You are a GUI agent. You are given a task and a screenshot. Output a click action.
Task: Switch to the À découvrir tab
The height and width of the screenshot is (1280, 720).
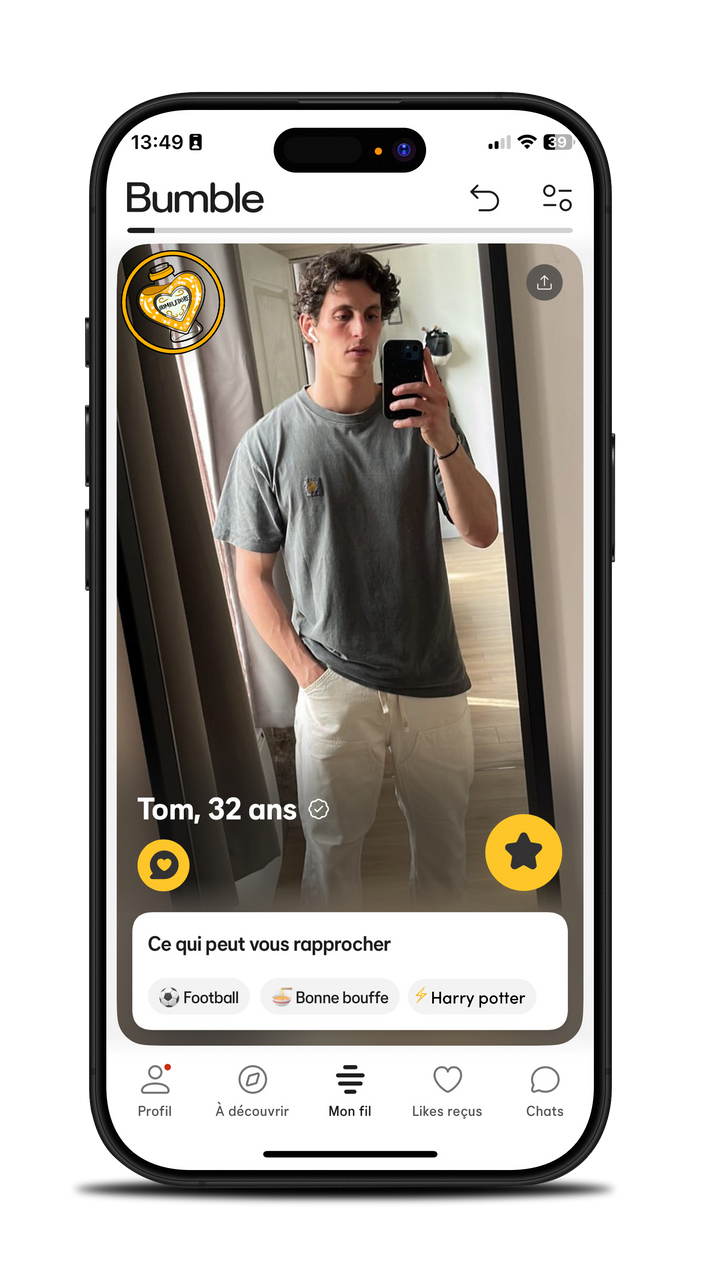tap(252, 1091)
